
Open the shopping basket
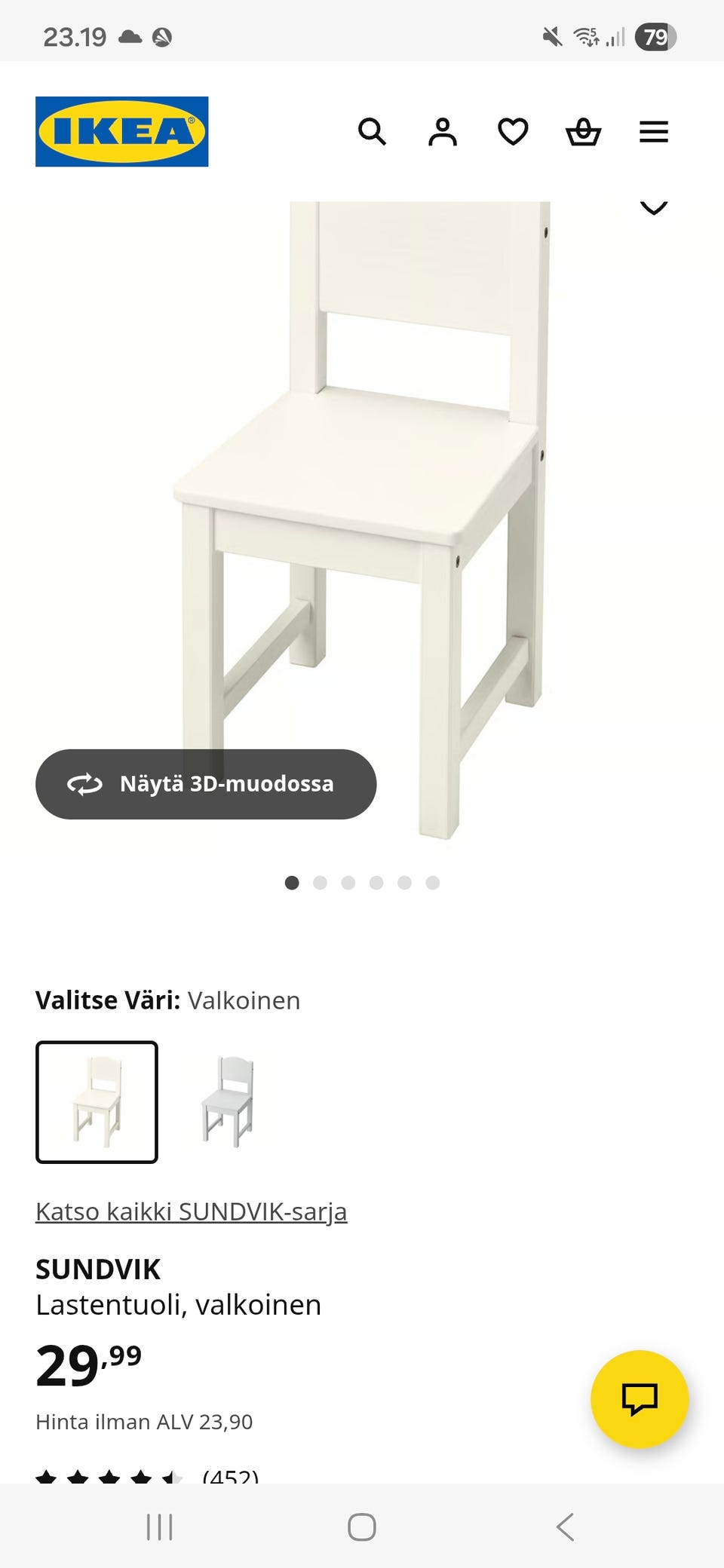583,133
